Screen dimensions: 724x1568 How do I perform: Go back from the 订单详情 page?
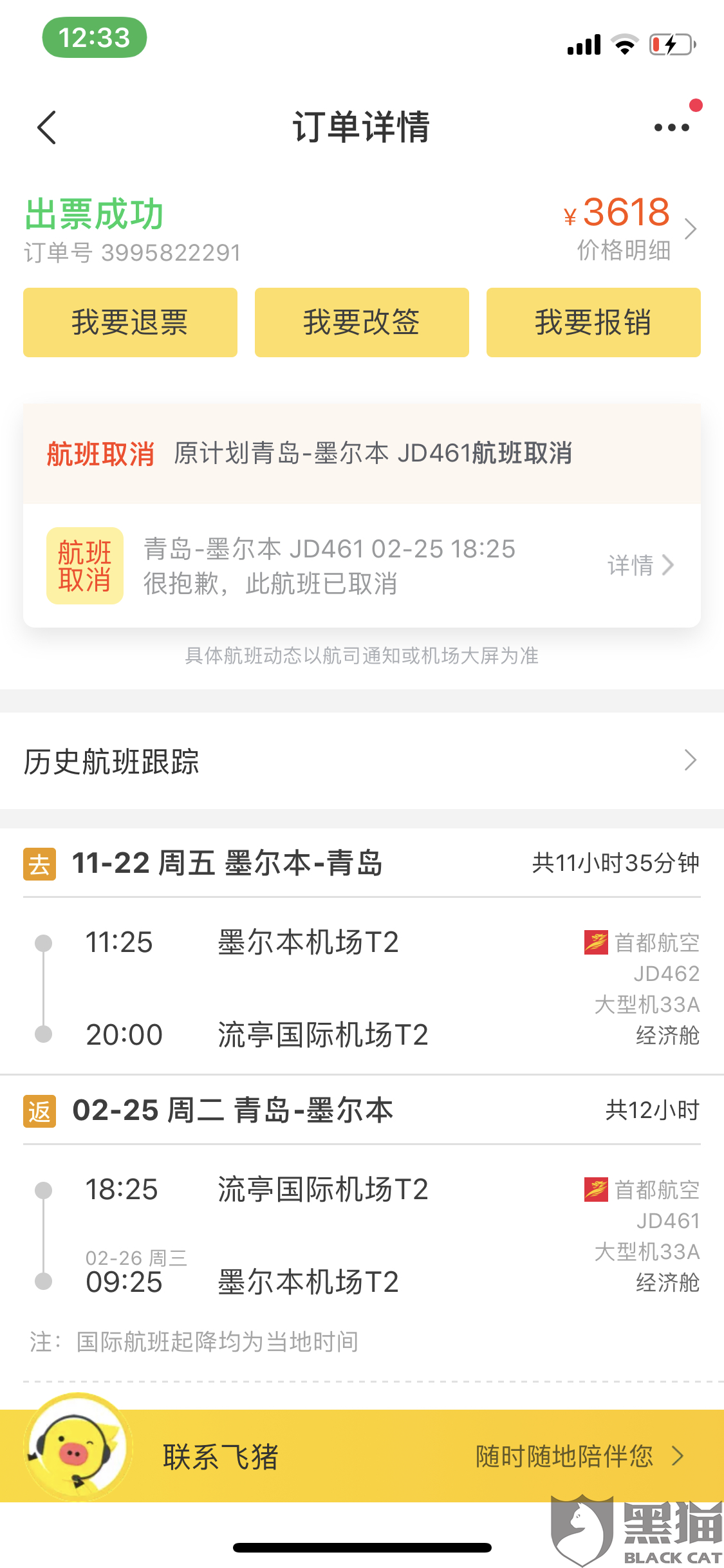click(47, 127)
